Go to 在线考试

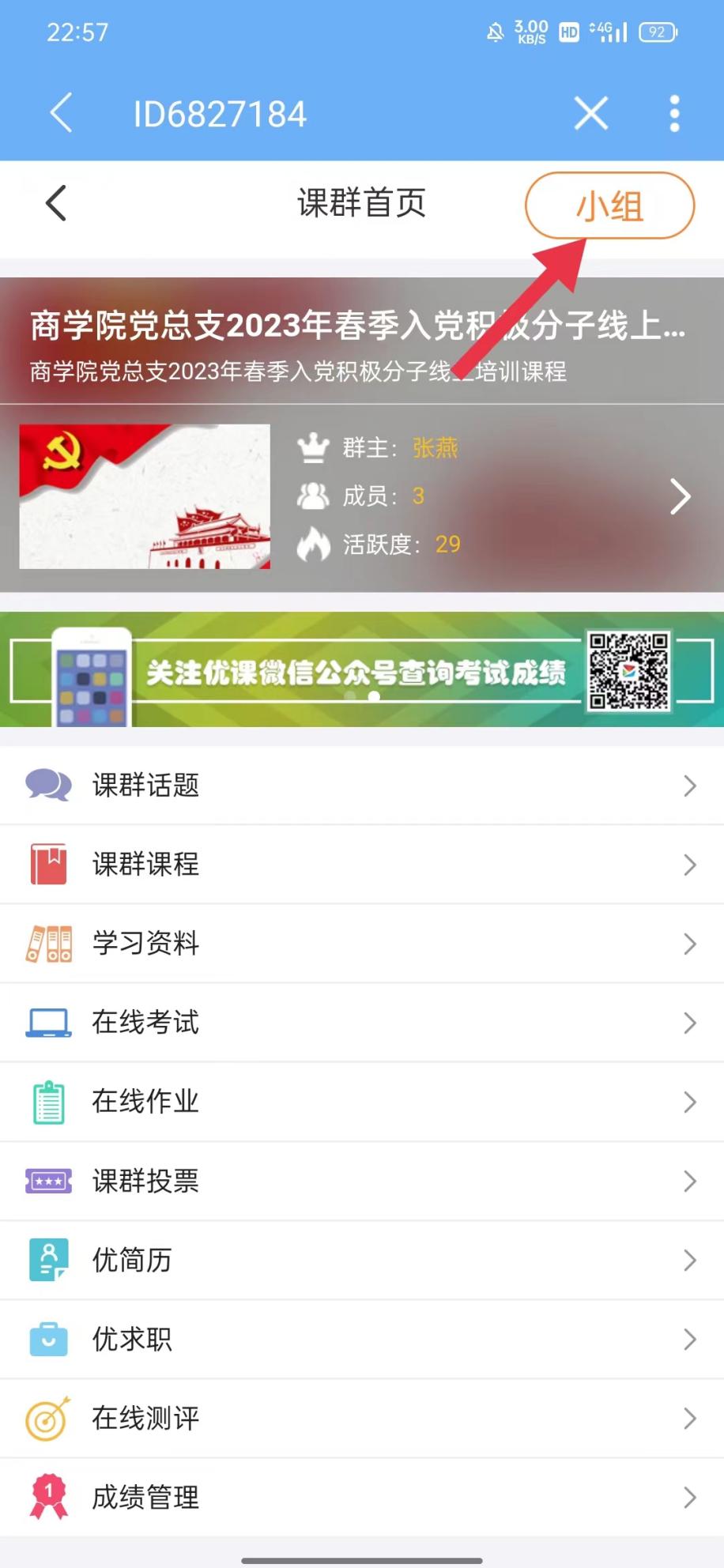tap(361, 1023)
